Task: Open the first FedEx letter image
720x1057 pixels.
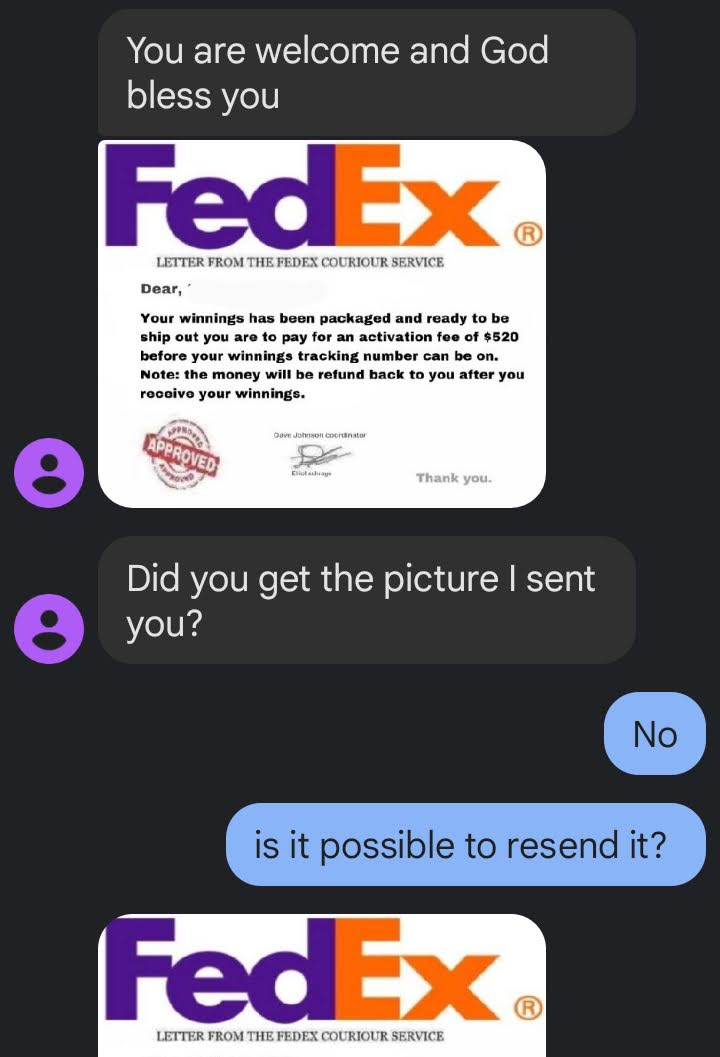Action: point(321,324)
